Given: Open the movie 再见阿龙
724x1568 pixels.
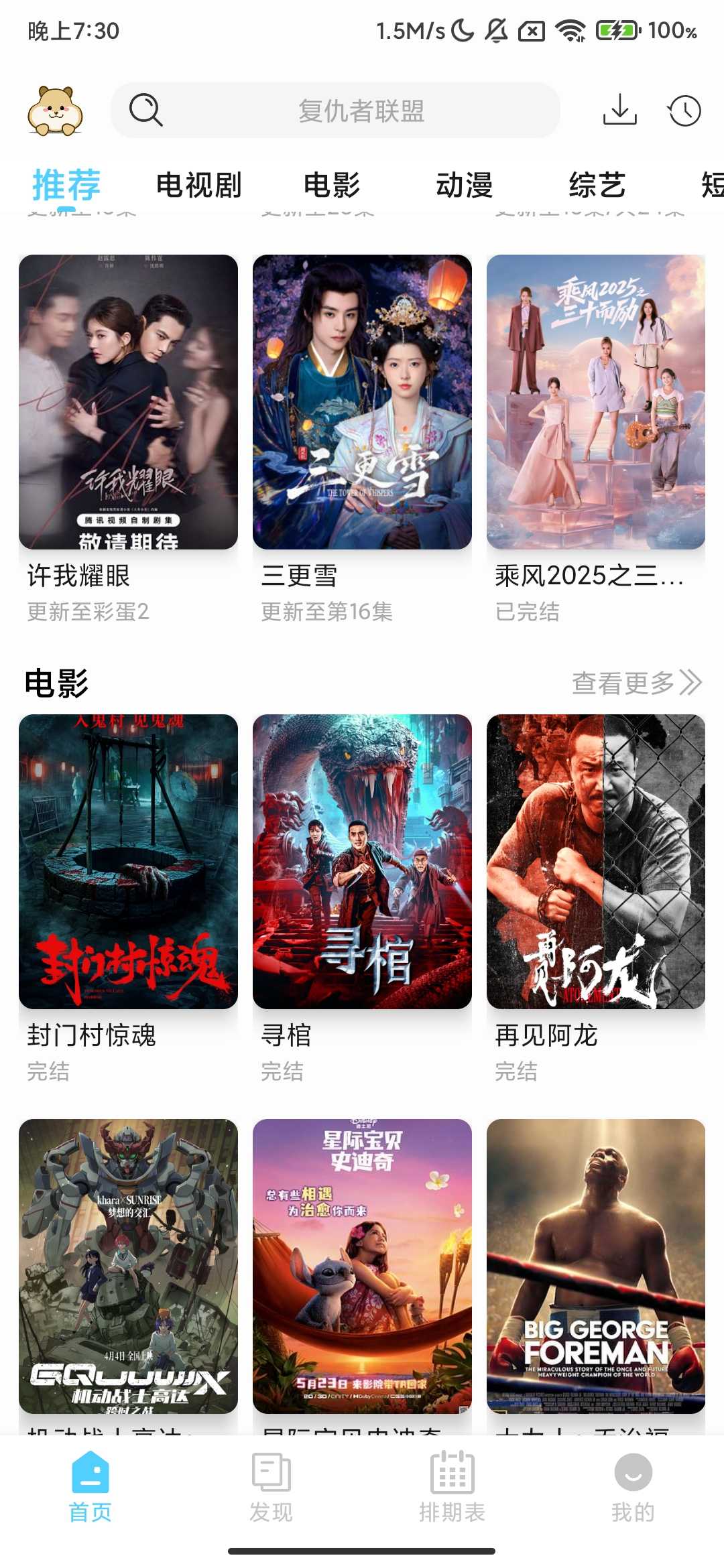Looking at the screenshot, I should 596,862.
